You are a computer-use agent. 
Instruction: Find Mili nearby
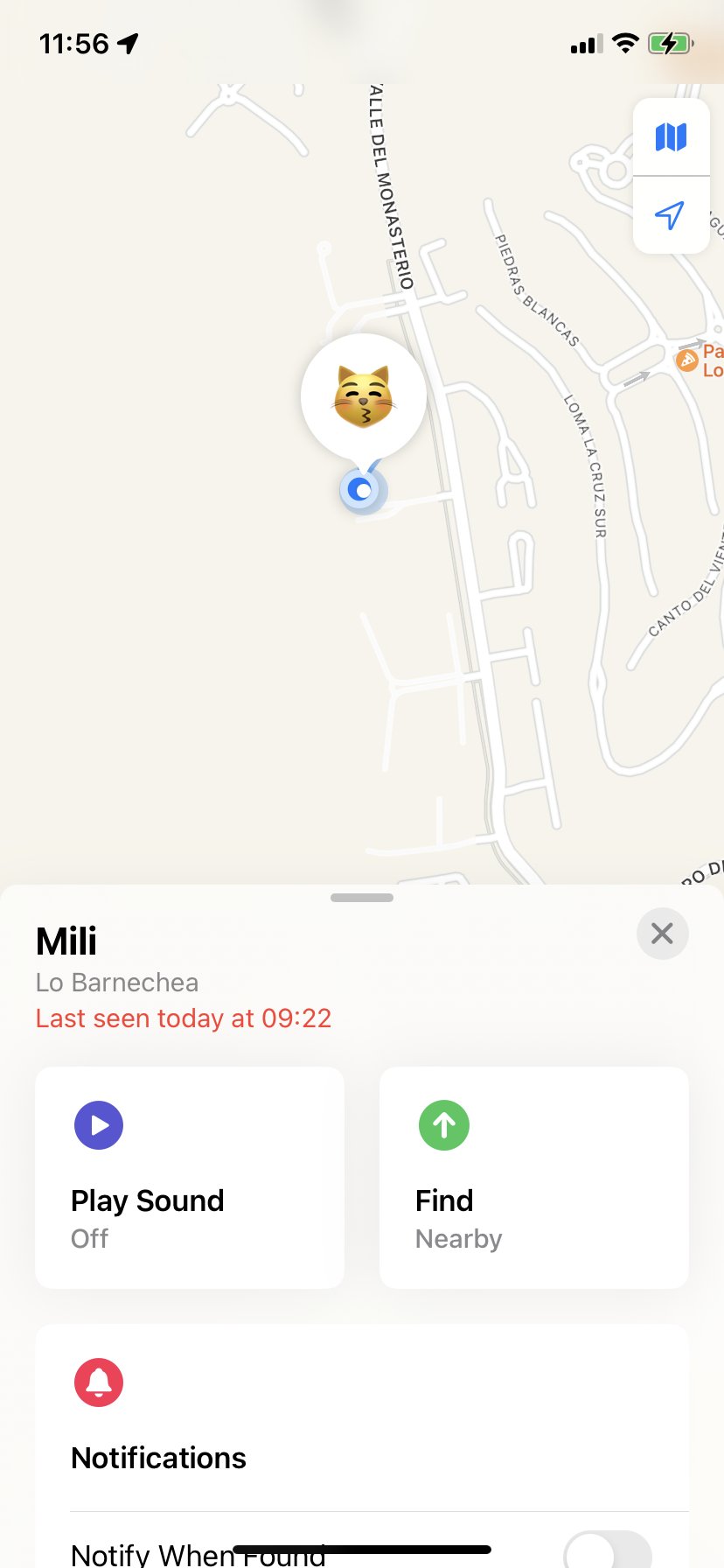(533, 1177)
